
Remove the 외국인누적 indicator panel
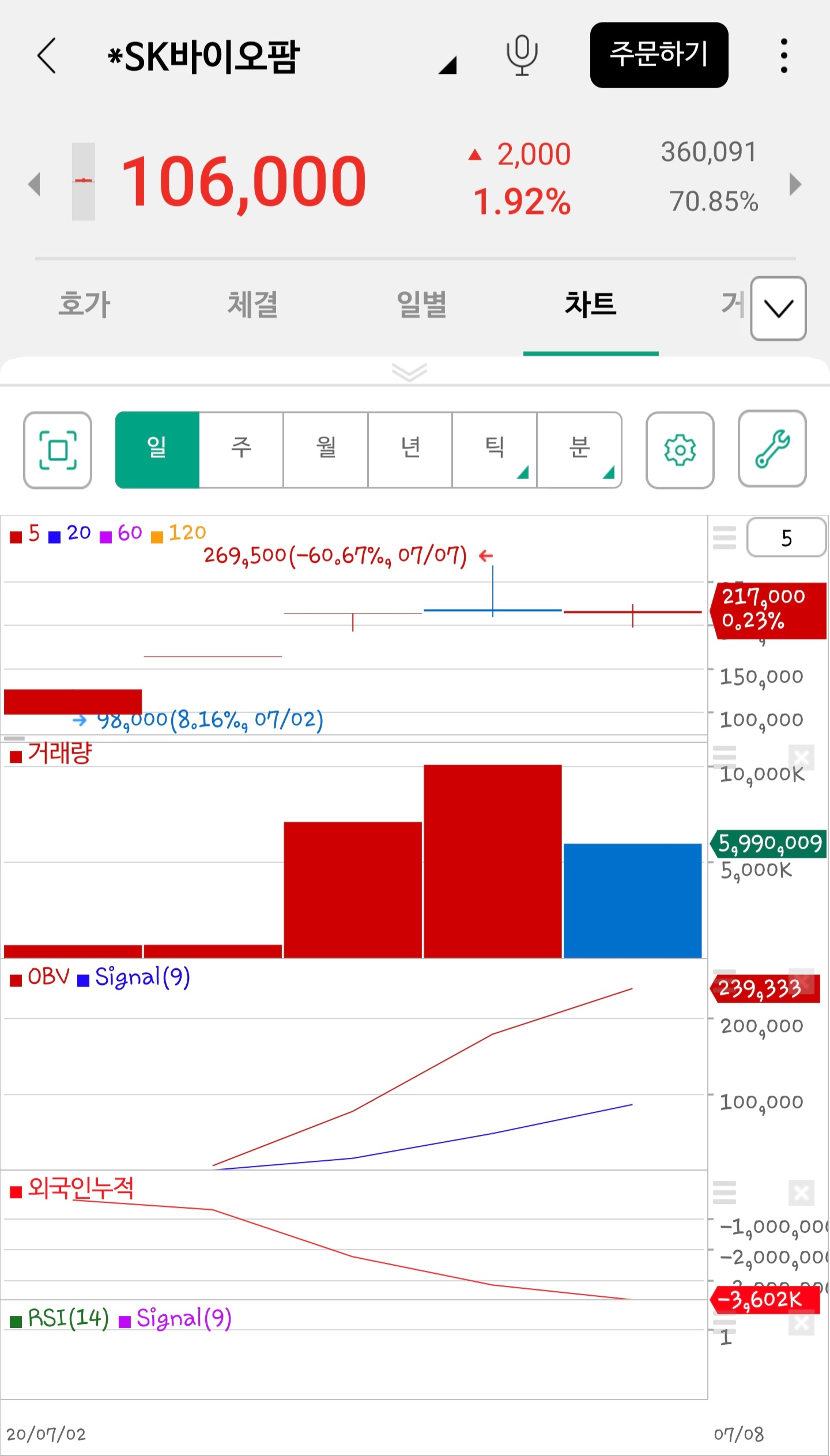[x=801, y=1192]
